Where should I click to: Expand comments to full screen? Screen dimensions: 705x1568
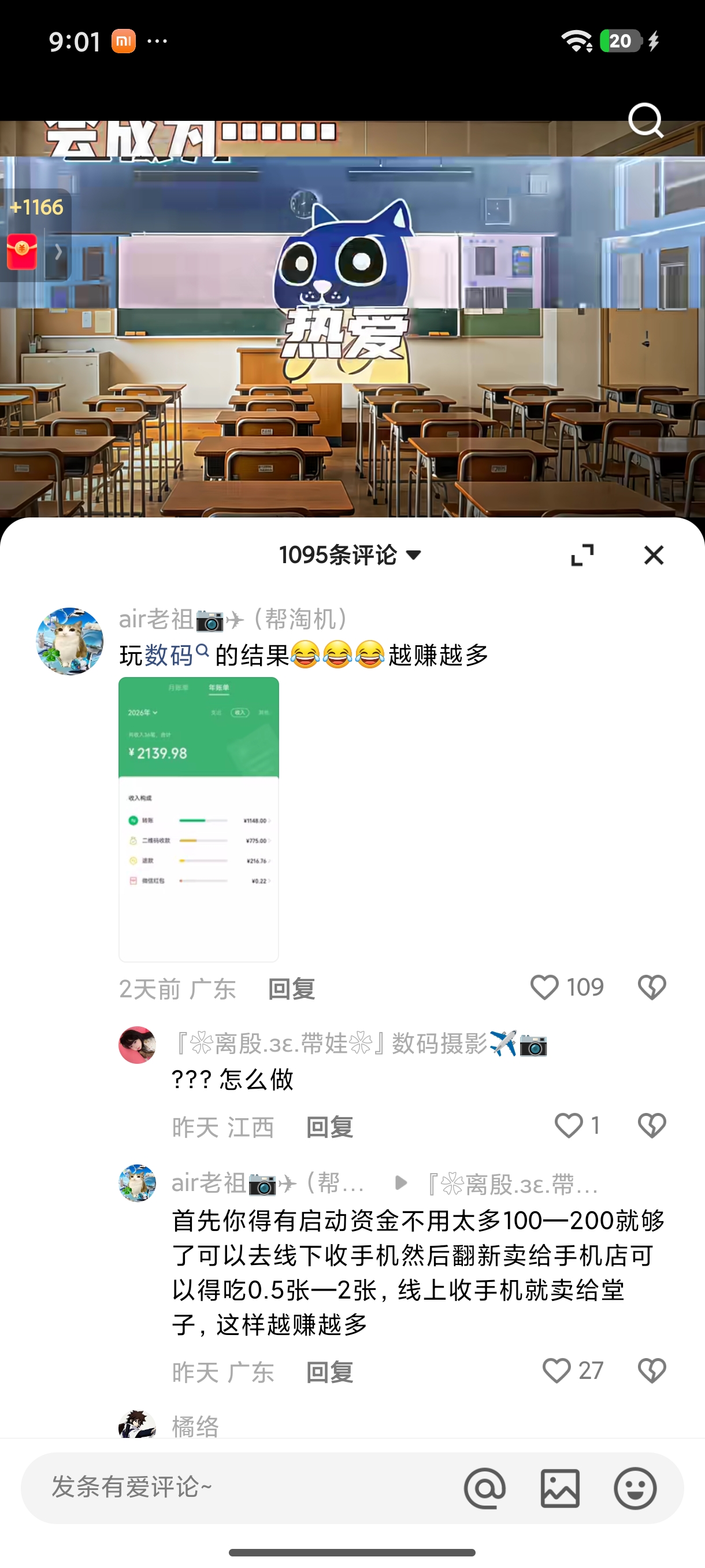tap(582, 555)
